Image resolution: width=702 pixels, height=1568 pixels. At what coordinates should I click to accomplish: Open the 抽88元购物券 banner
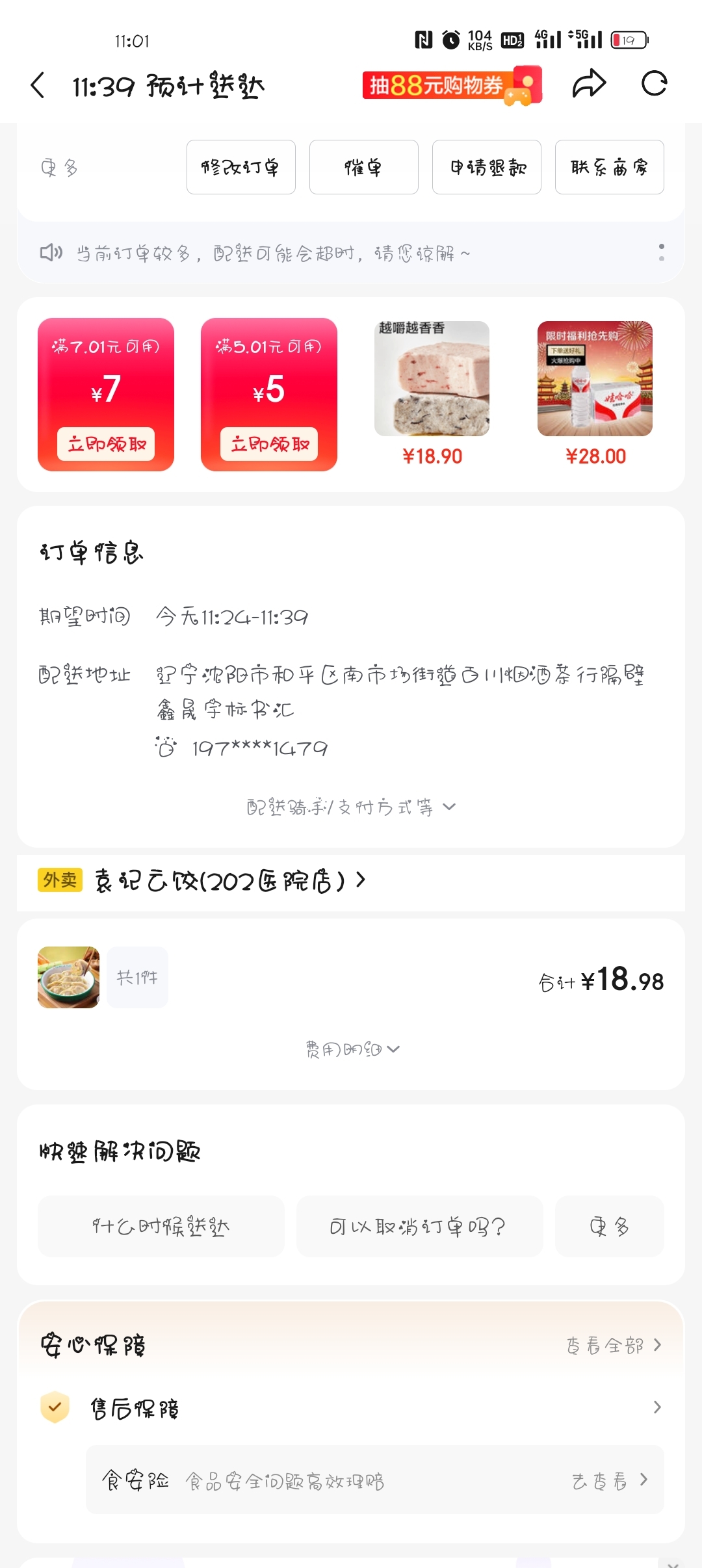[x=452, y=85]
